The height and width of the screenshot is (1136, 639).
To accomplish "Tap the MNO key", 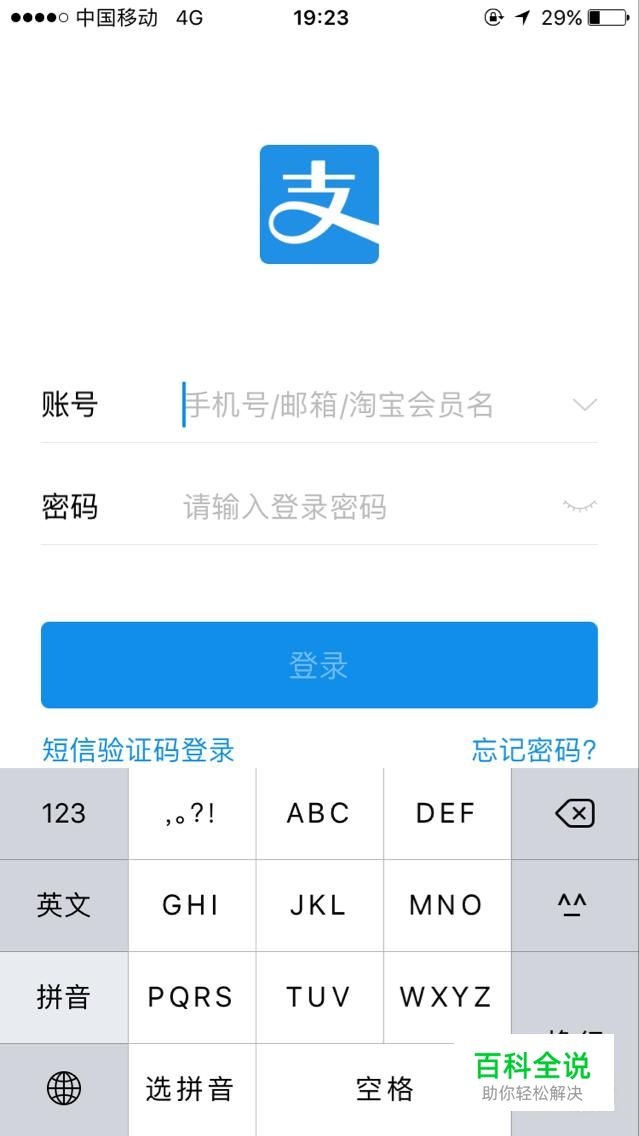I will pos(446,905).
